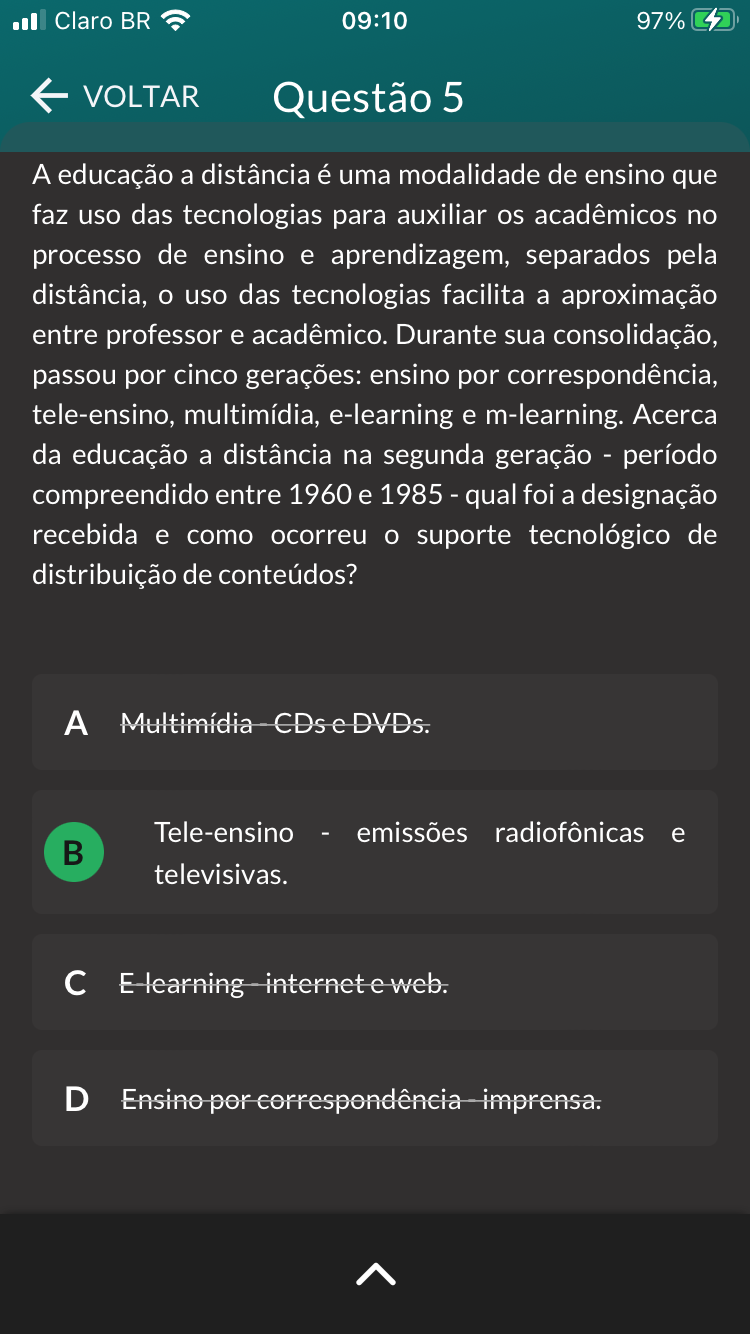Expand the bottom panel with the up chevron

[375, 1273]
